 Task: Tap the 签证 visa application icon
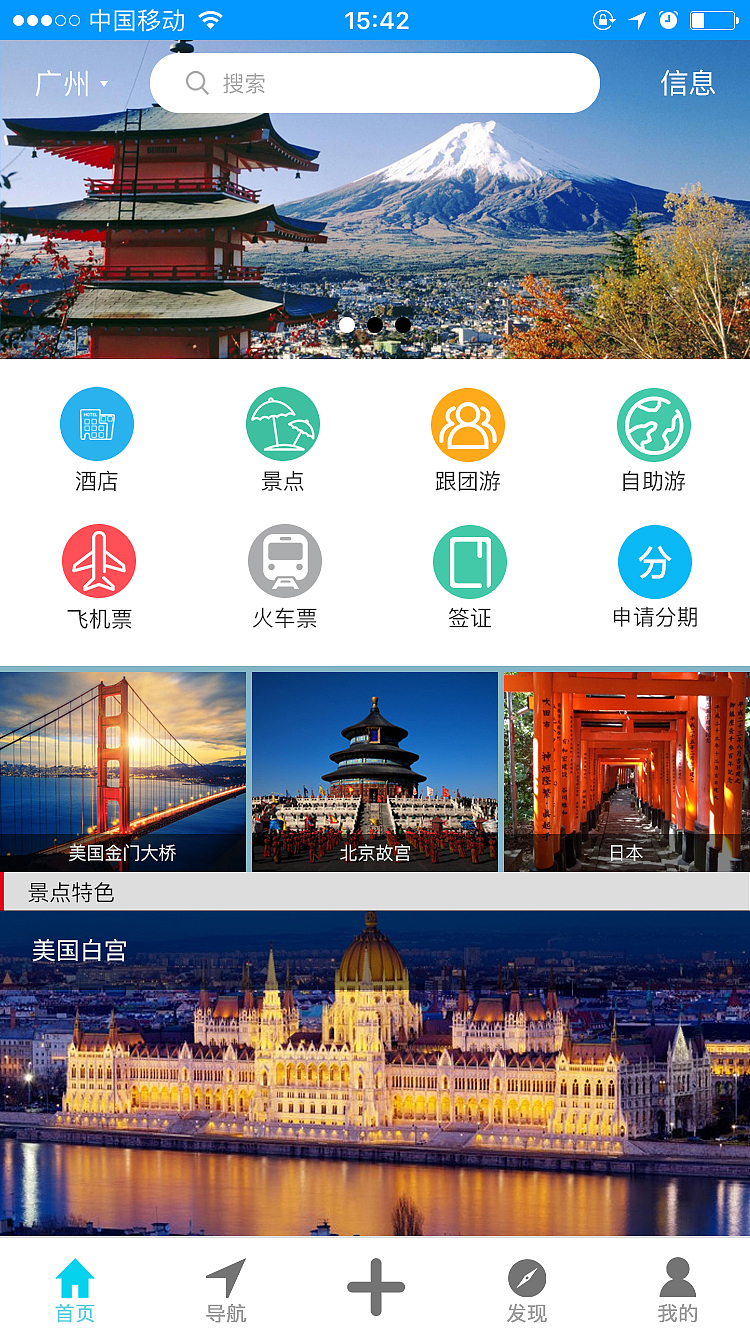(468, 561)
